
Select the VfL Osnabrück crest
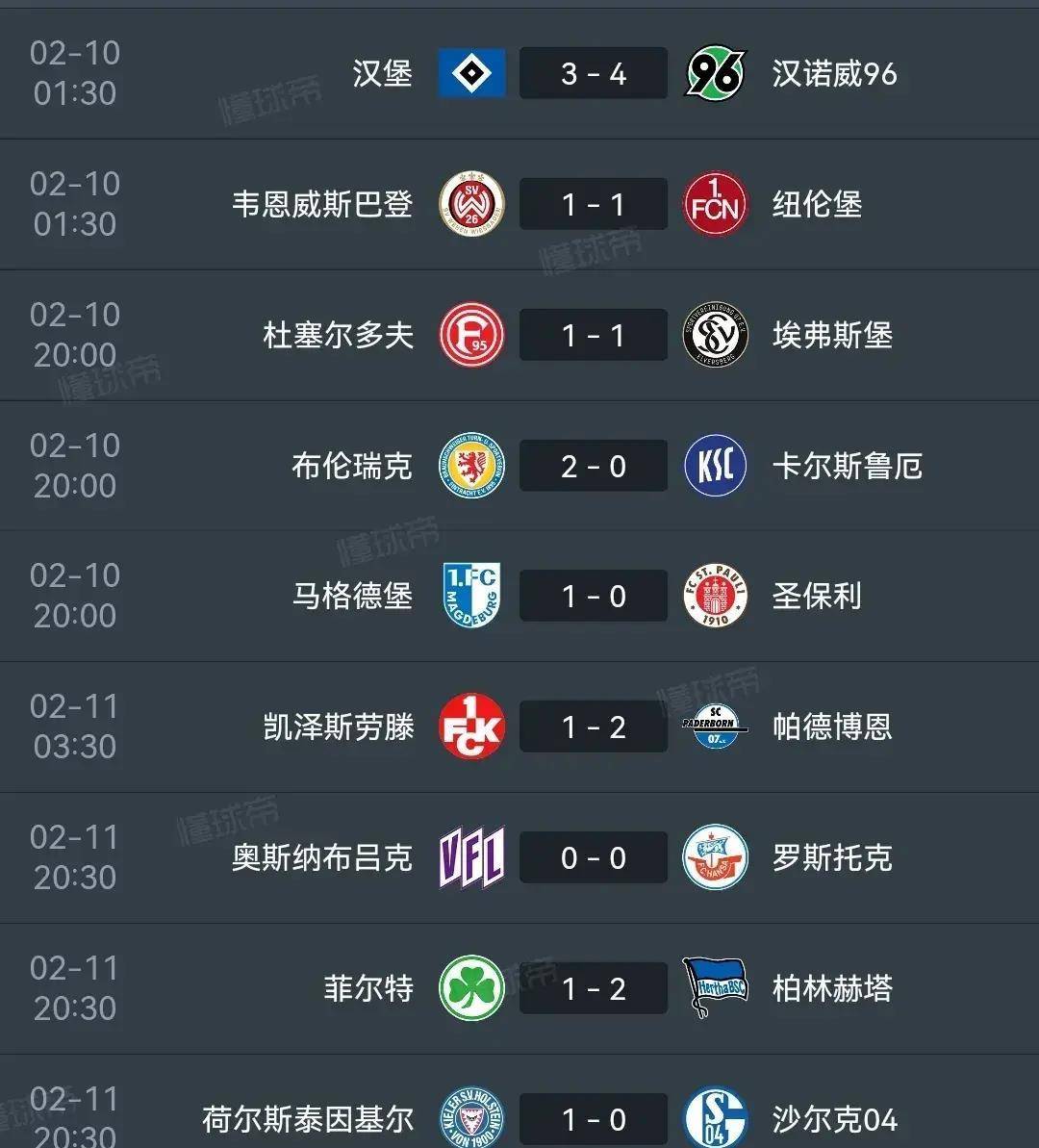click(x=471, y=857)
